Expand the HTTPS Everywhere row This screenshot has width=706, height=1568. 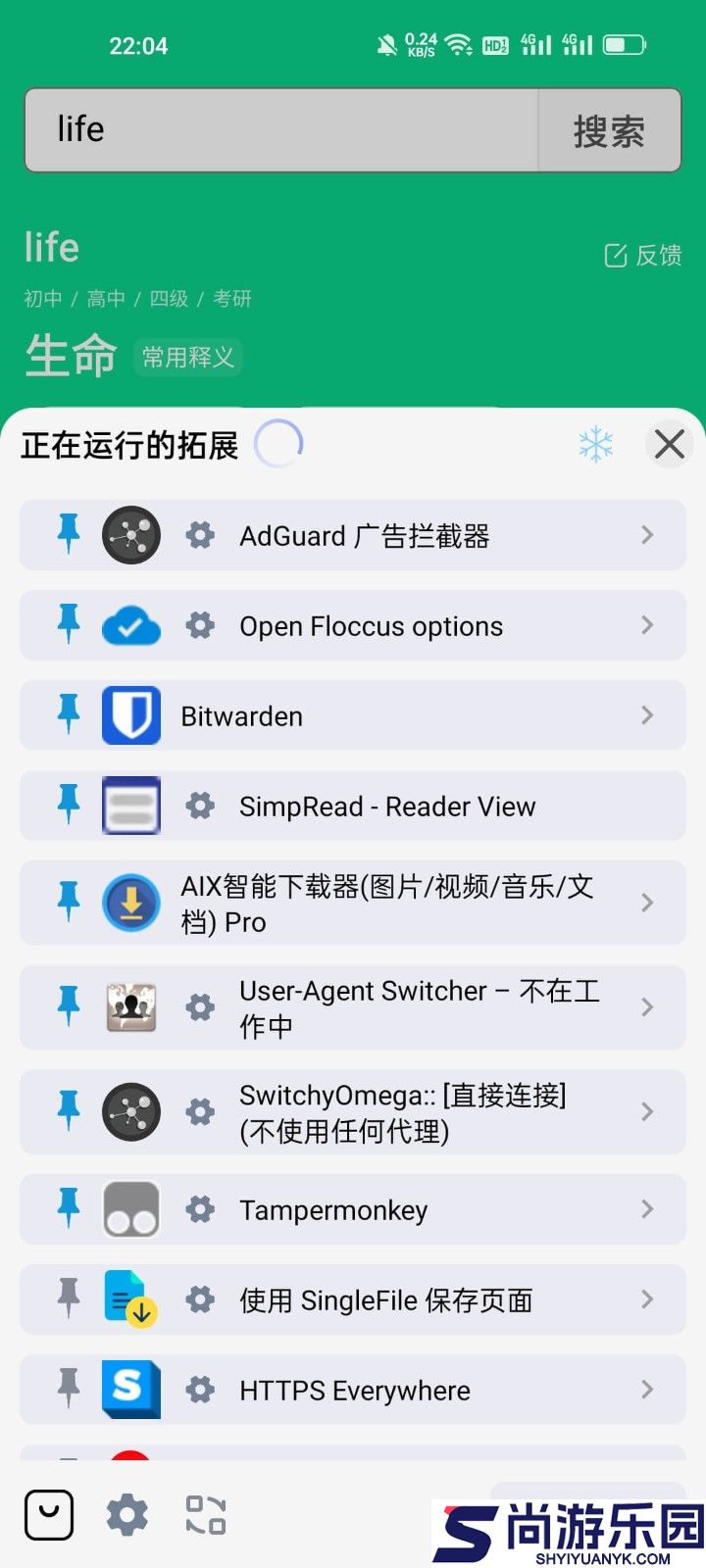click(x=646, y=1389)
